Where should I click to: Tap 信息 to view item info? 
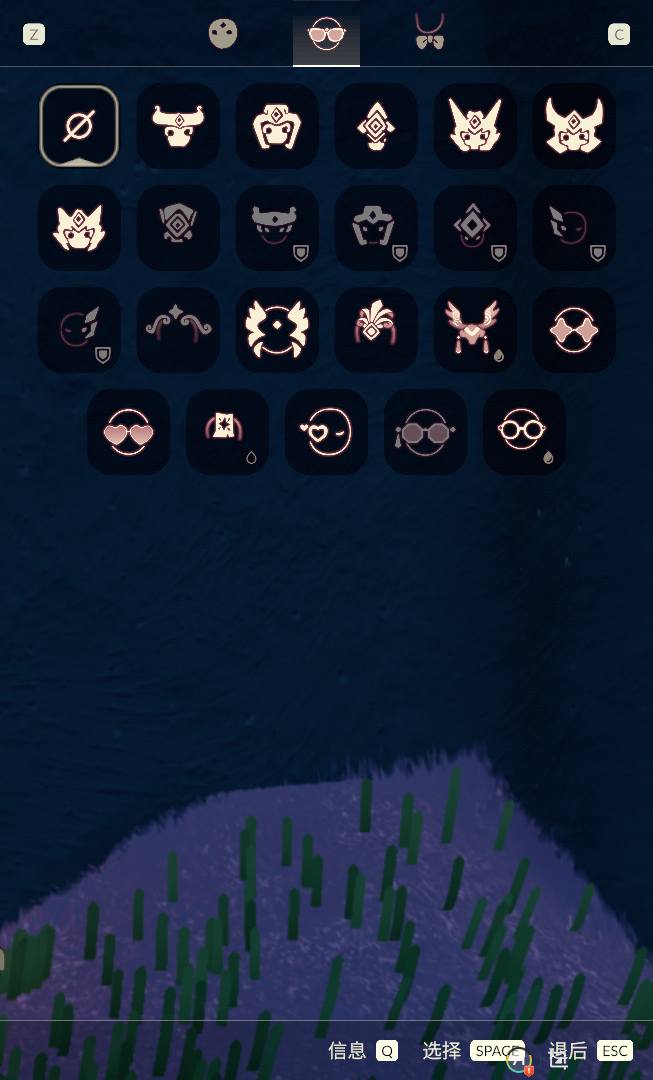click(x=362, y=1051)
